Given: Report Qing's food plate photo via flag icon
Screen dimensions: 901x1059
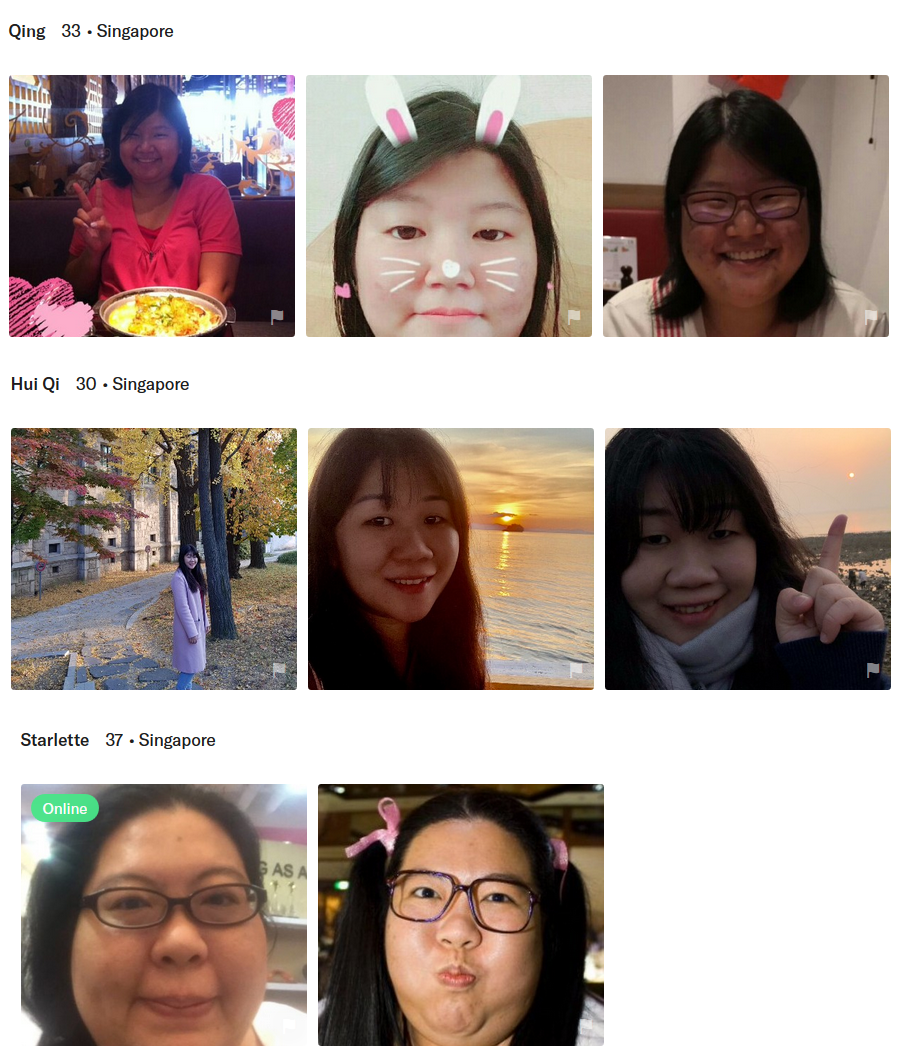Looking at the screenshot, I should tap(277, 317).
